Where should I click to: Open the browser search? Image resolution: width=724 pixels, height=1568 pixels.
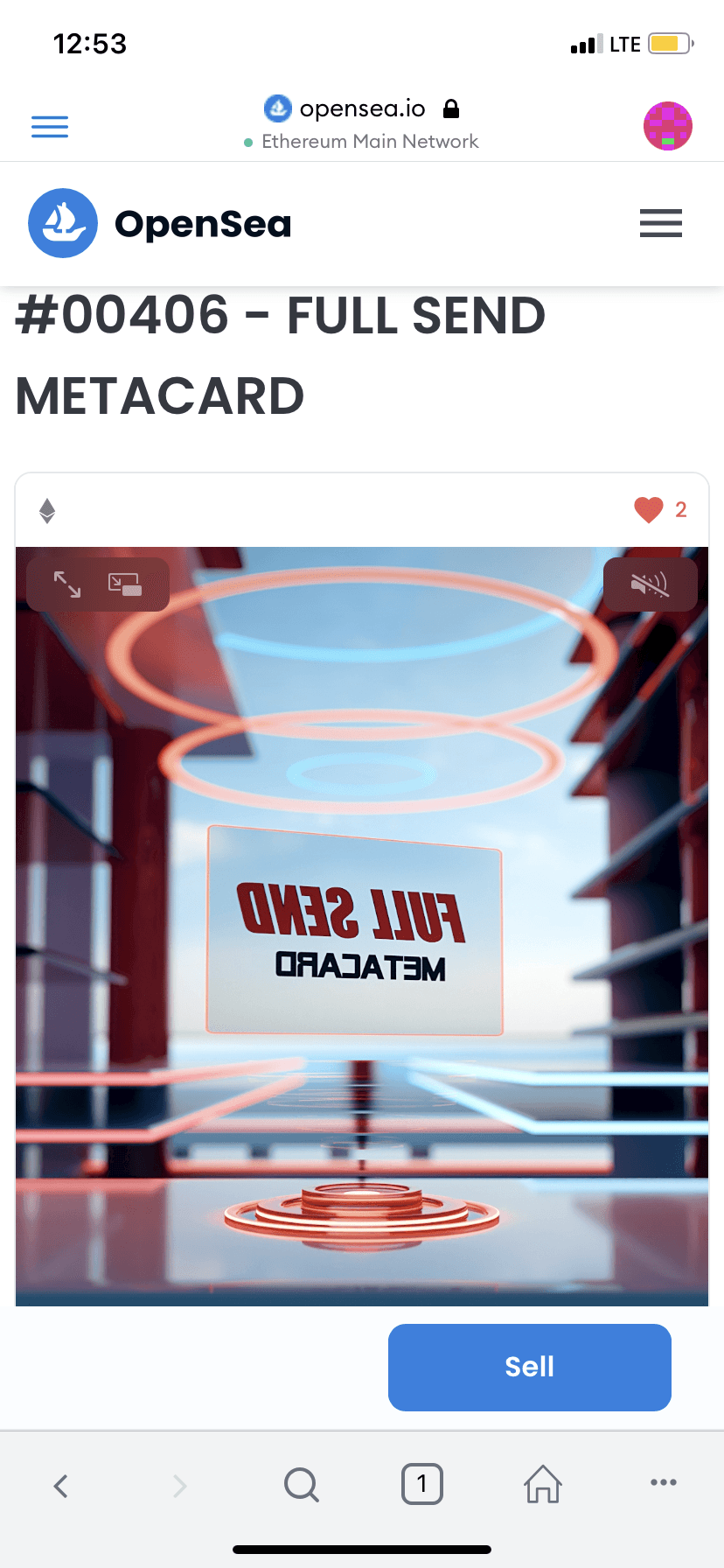click(302, 1484)
